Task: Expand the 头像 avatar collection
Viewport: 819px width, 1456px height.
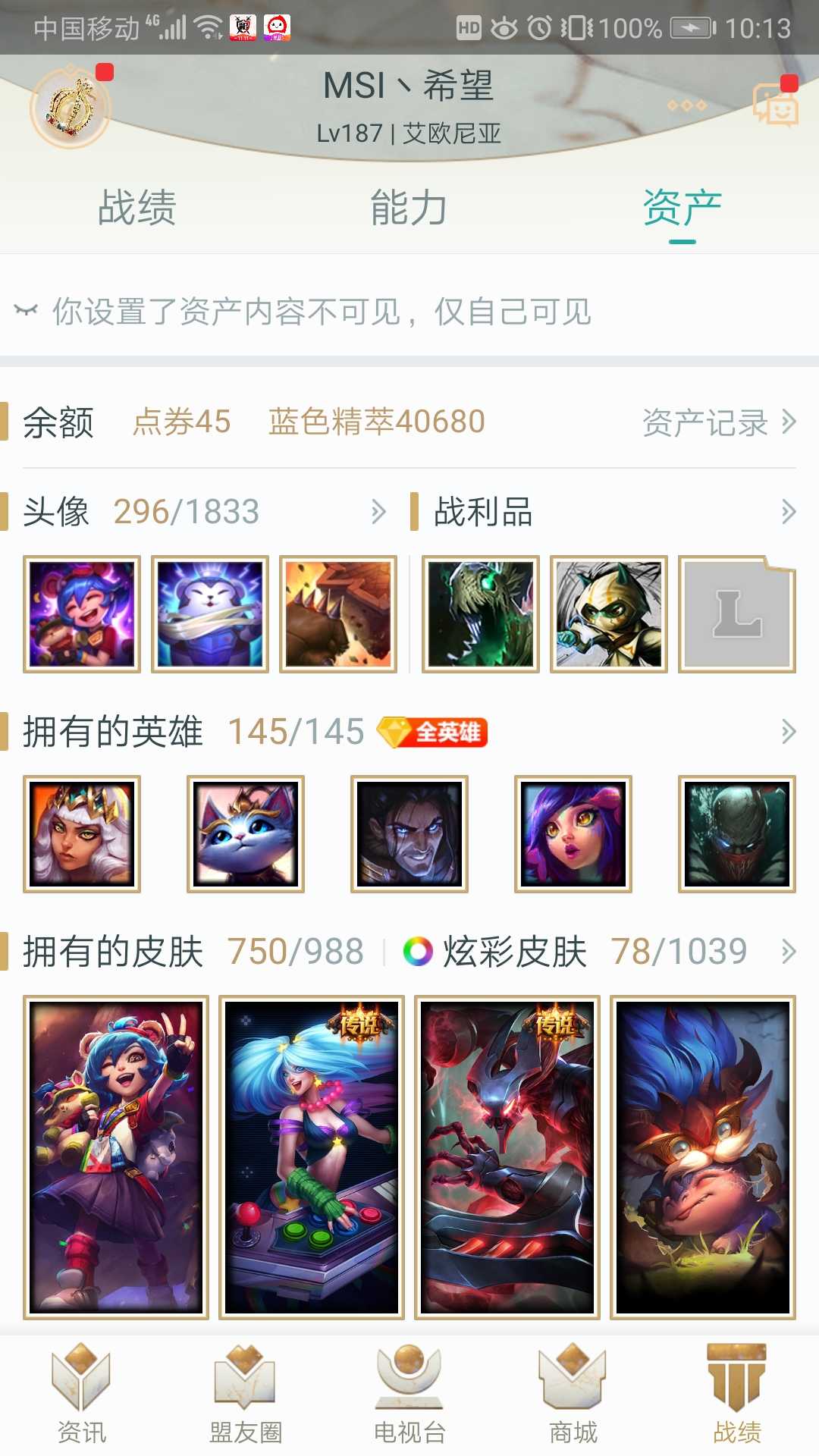Action: pos(378,512)
